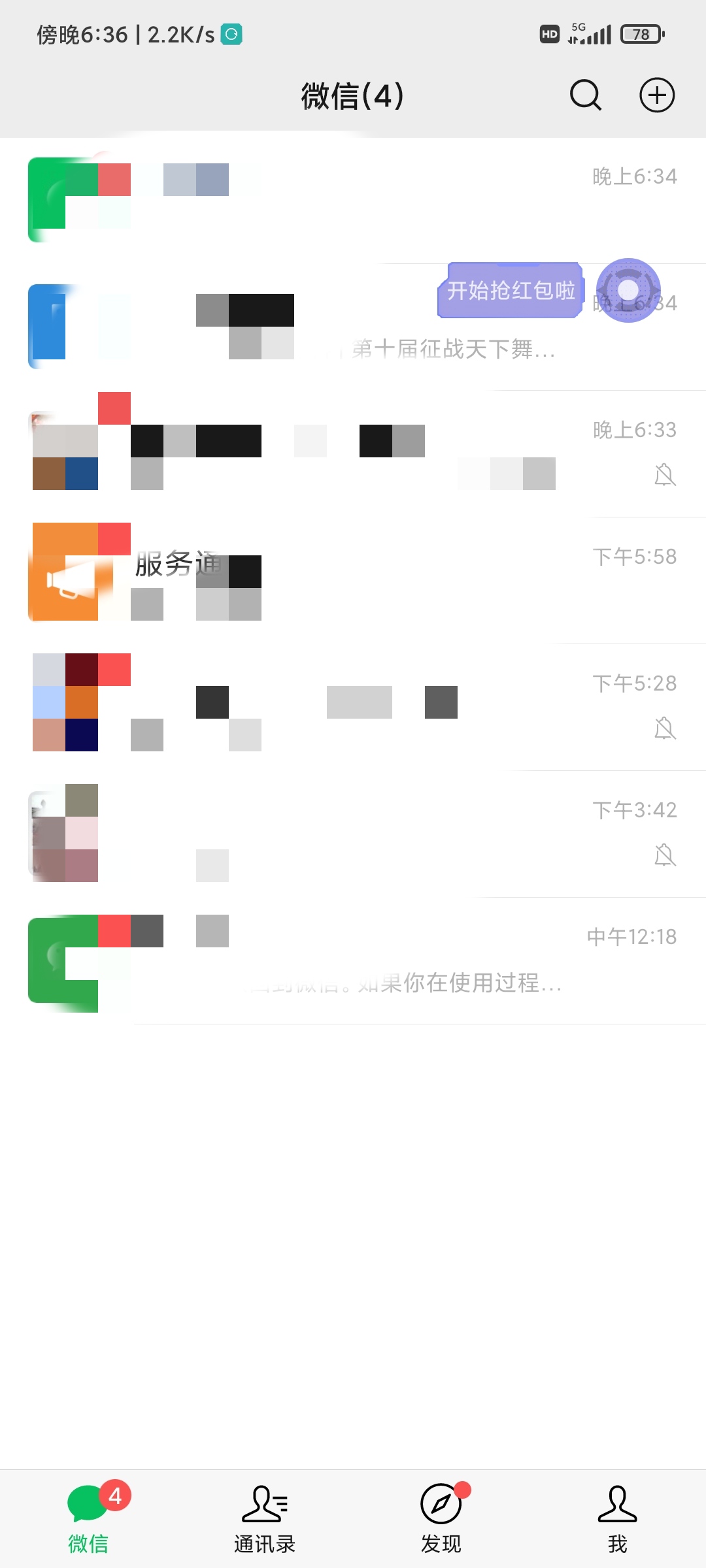Open the chat from 中午12:18
This screenshot has width=706, height=1568.
click(353, 961)
